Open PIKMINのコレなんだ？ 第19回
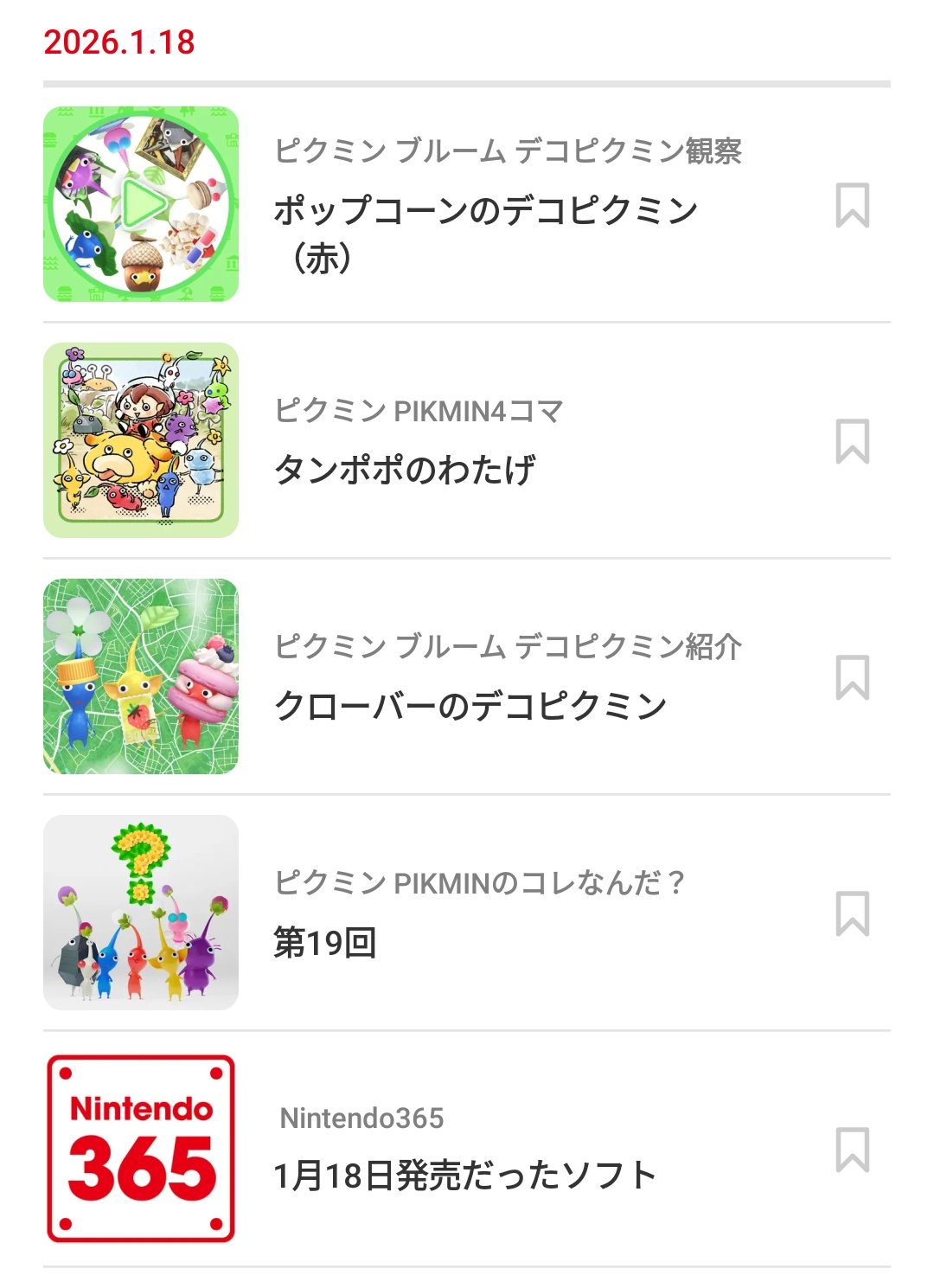This screenshot has width=934, height=1288. pos(325,942)
